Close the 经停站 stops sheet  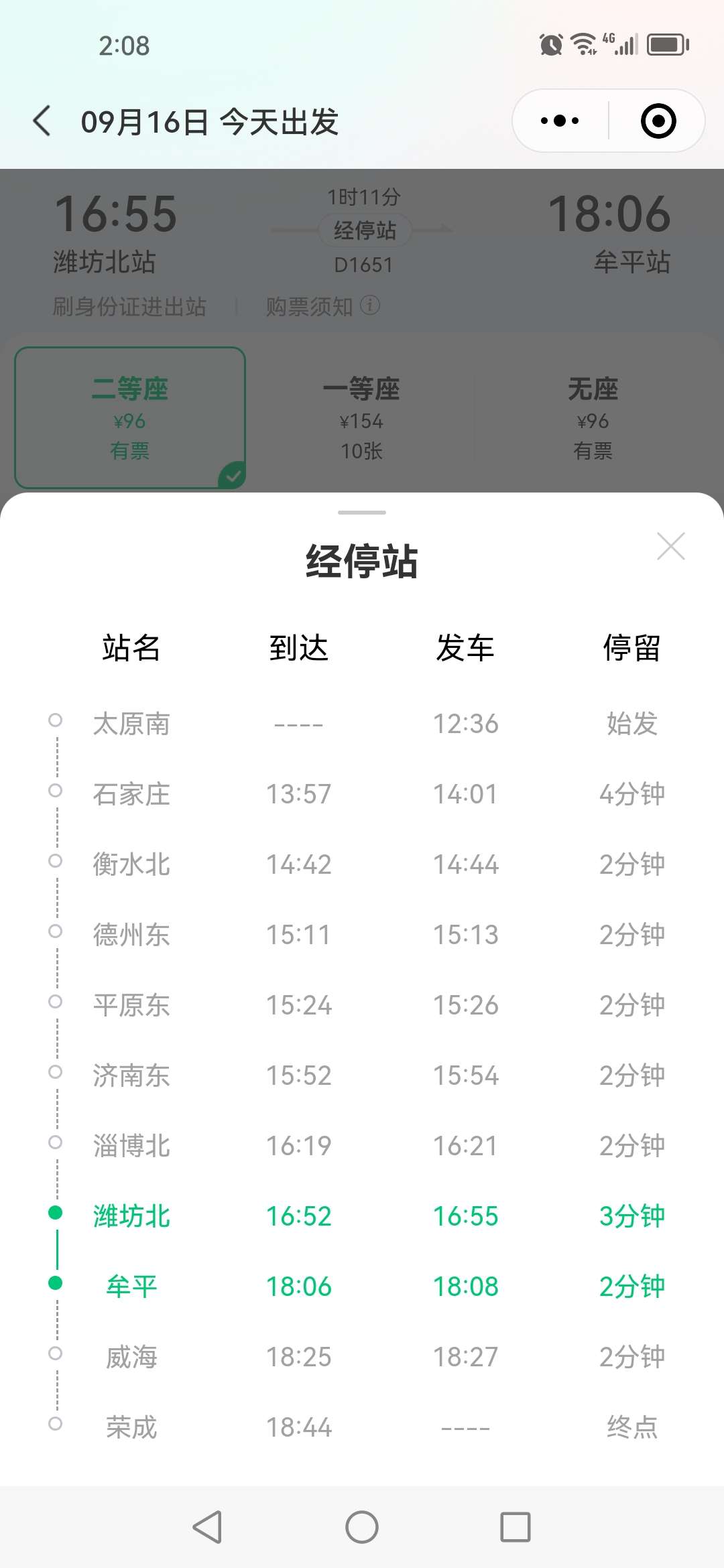click(671, 546)
